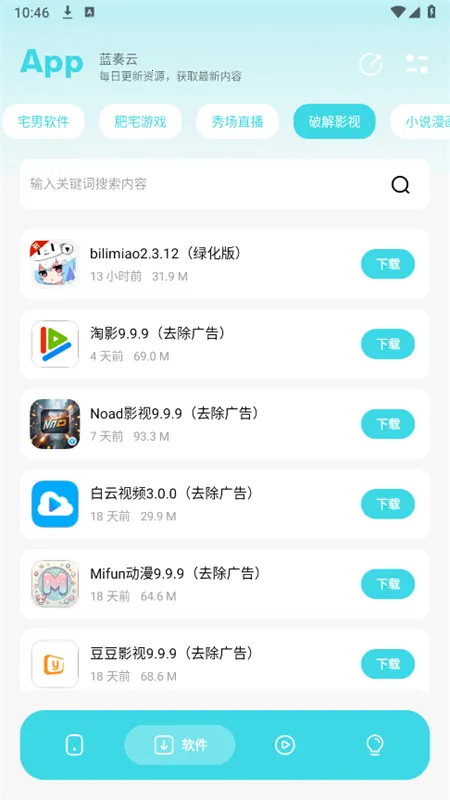Open the phone tab in bottom bar
The image size is (450, 800).
74,745
